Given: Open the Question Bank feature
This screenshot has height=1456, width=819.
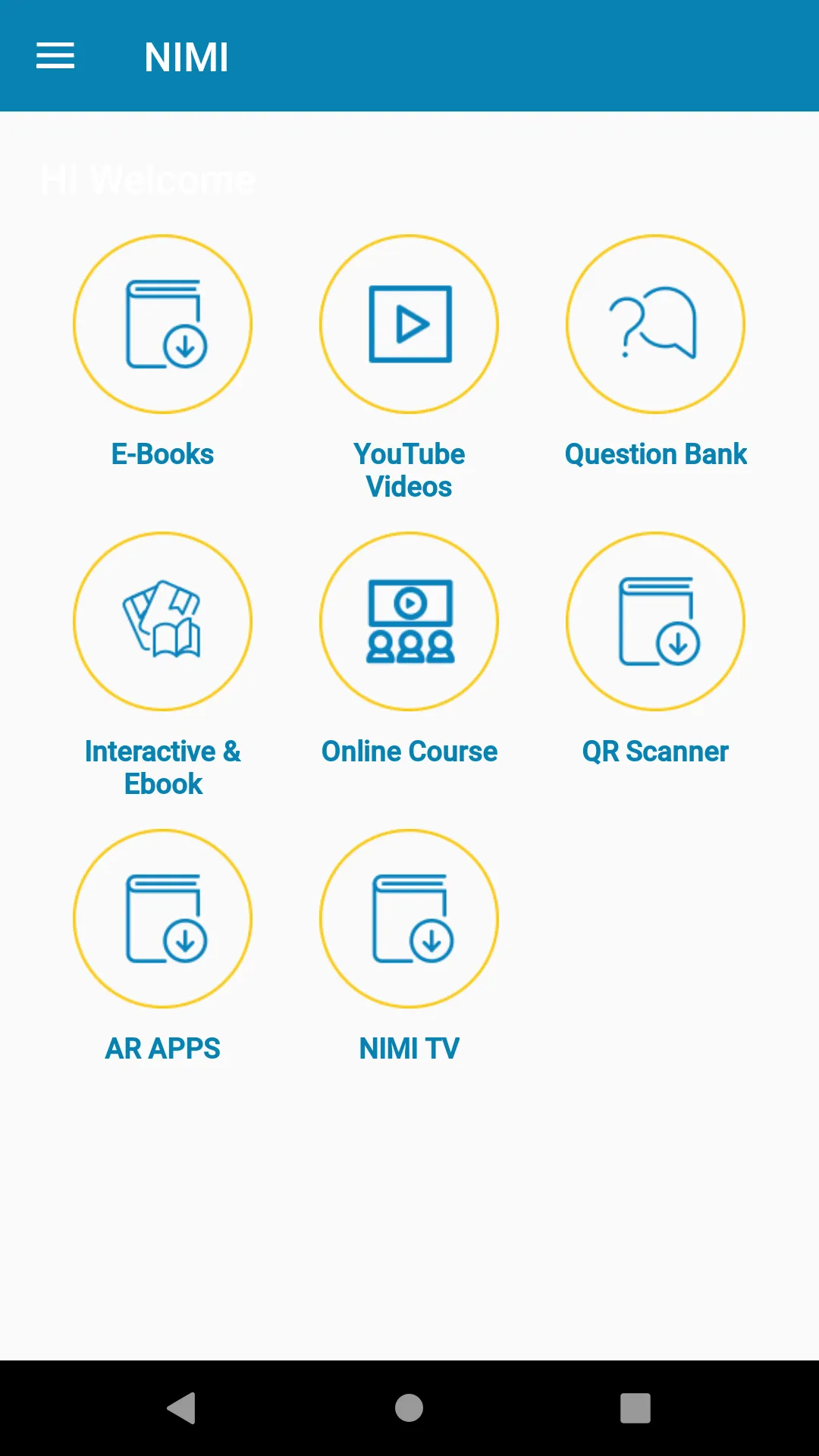Looking at the screenshot, I should point(655,325).
